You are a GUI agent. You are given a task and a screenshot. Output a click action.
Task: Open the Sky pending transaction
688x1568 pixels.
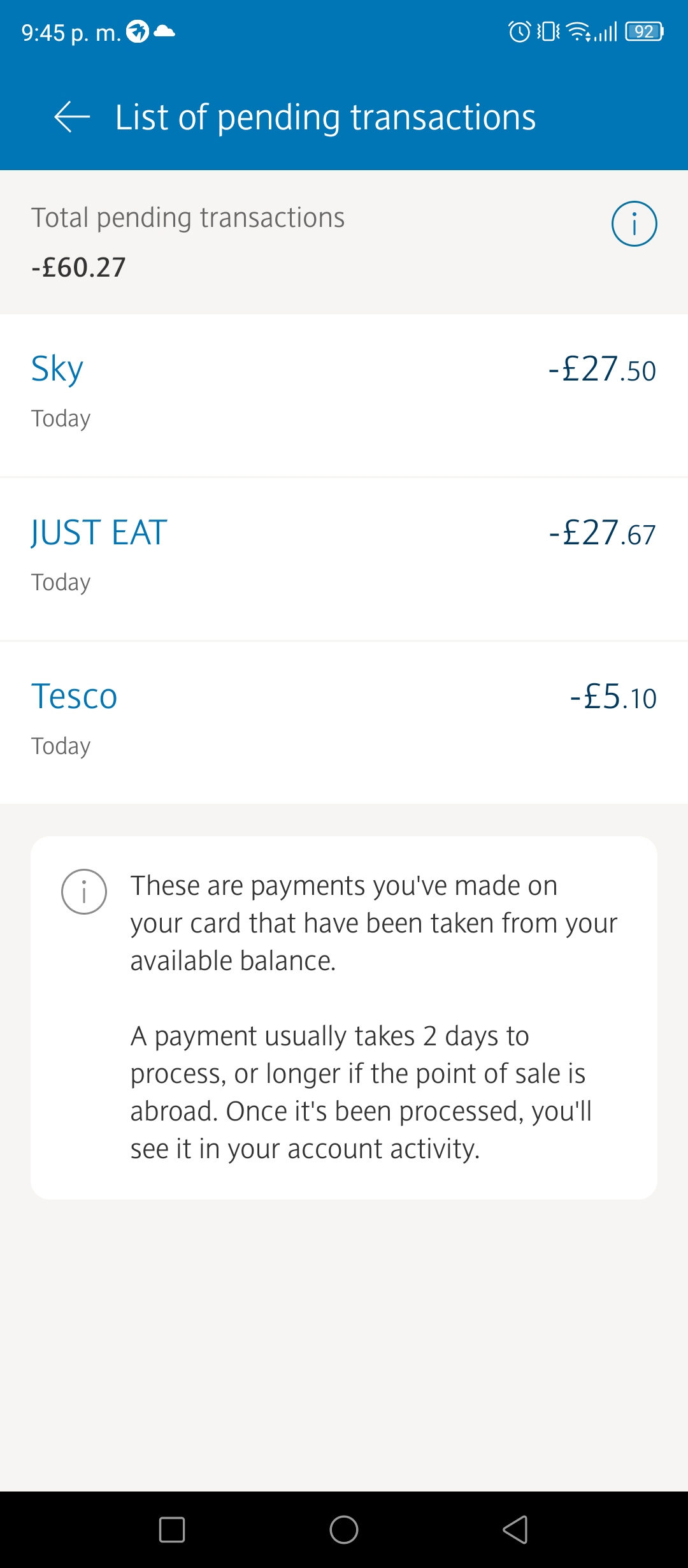click(344, 395)
